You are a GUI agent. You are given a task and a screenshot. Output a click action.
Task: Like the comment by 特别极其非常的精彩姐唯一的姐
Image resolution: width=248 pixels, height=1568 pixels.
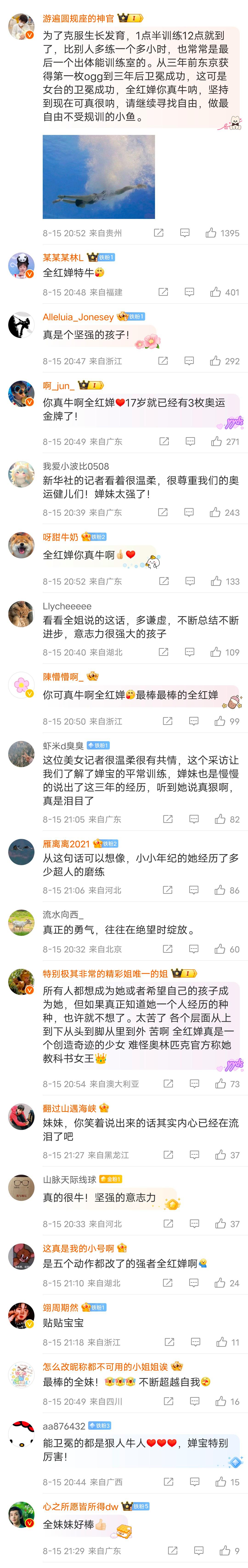point(220,1084)
